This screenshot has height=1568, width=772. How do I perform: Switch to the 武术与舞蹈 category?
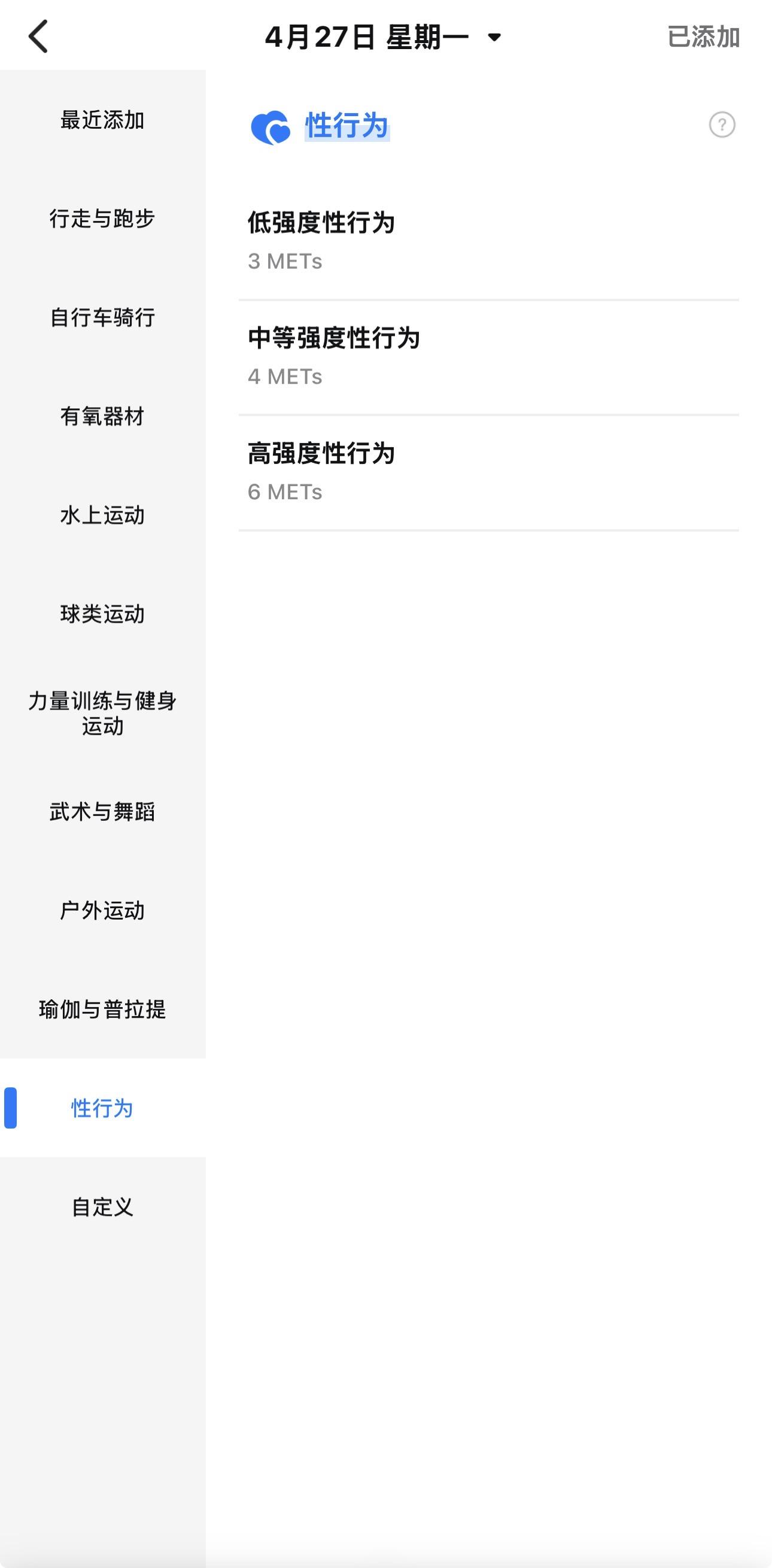click(x=102, y=811)
